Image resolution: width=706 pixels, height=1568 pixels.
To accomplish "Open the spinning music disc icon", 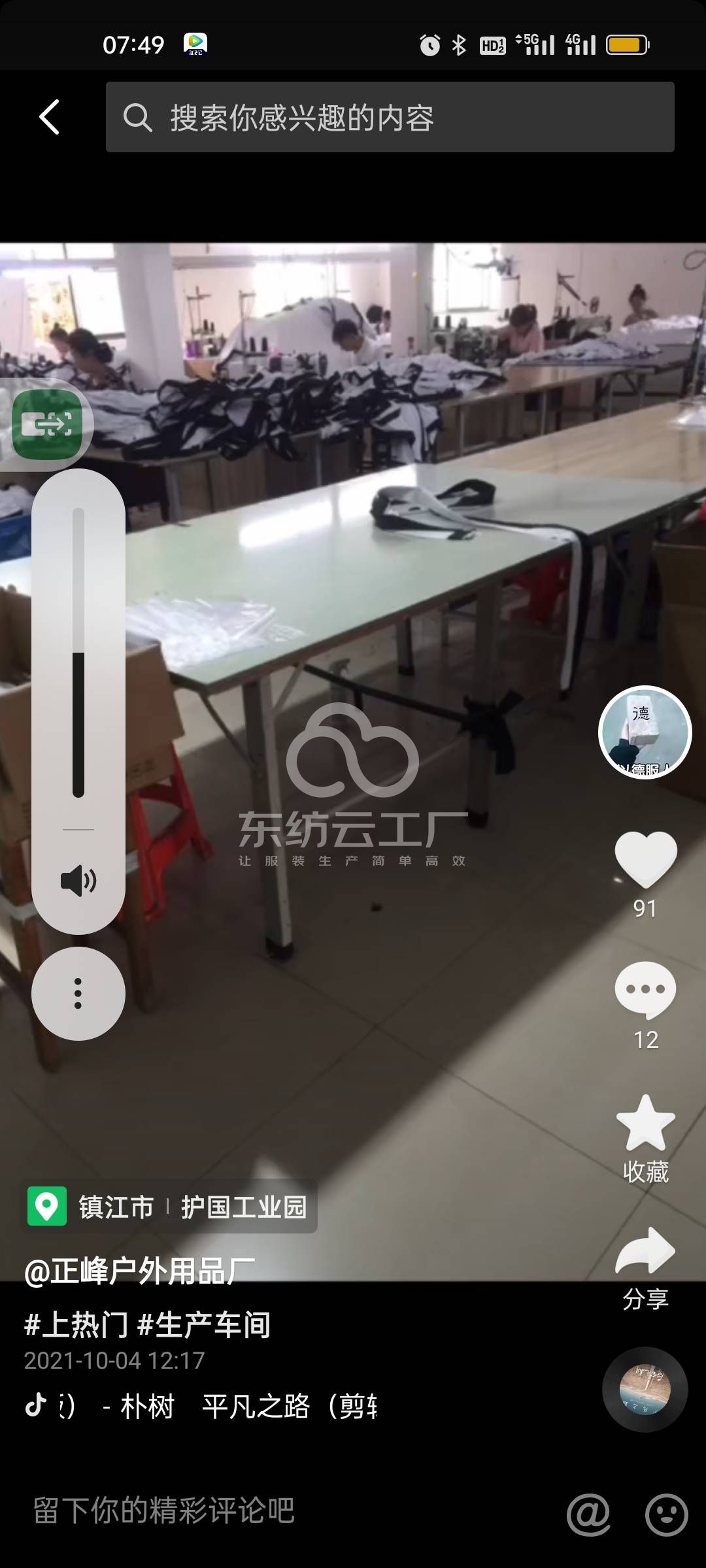I will pyautogui.click(x=645, y=1389).
